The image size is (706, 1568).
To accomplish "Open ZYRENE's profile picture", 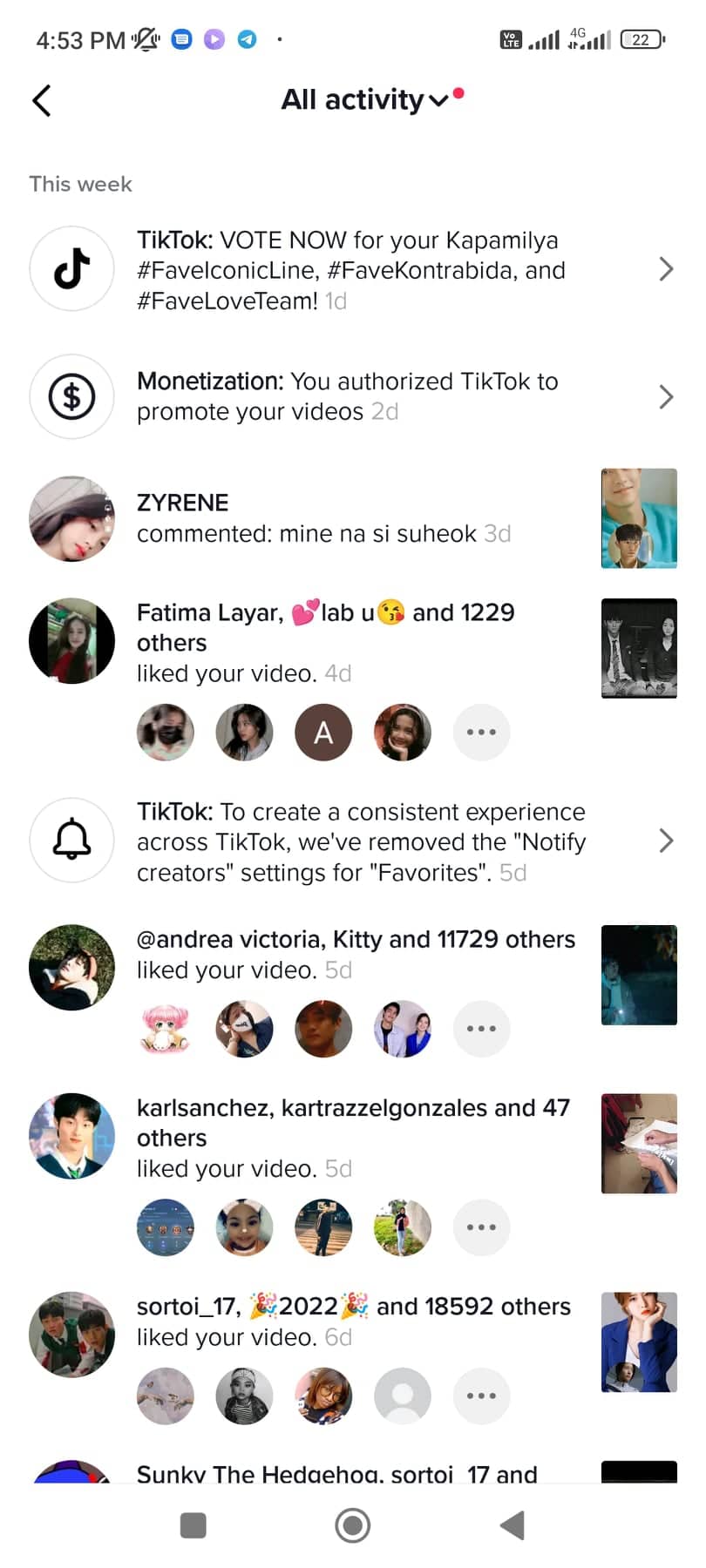I will click(71, 519).
